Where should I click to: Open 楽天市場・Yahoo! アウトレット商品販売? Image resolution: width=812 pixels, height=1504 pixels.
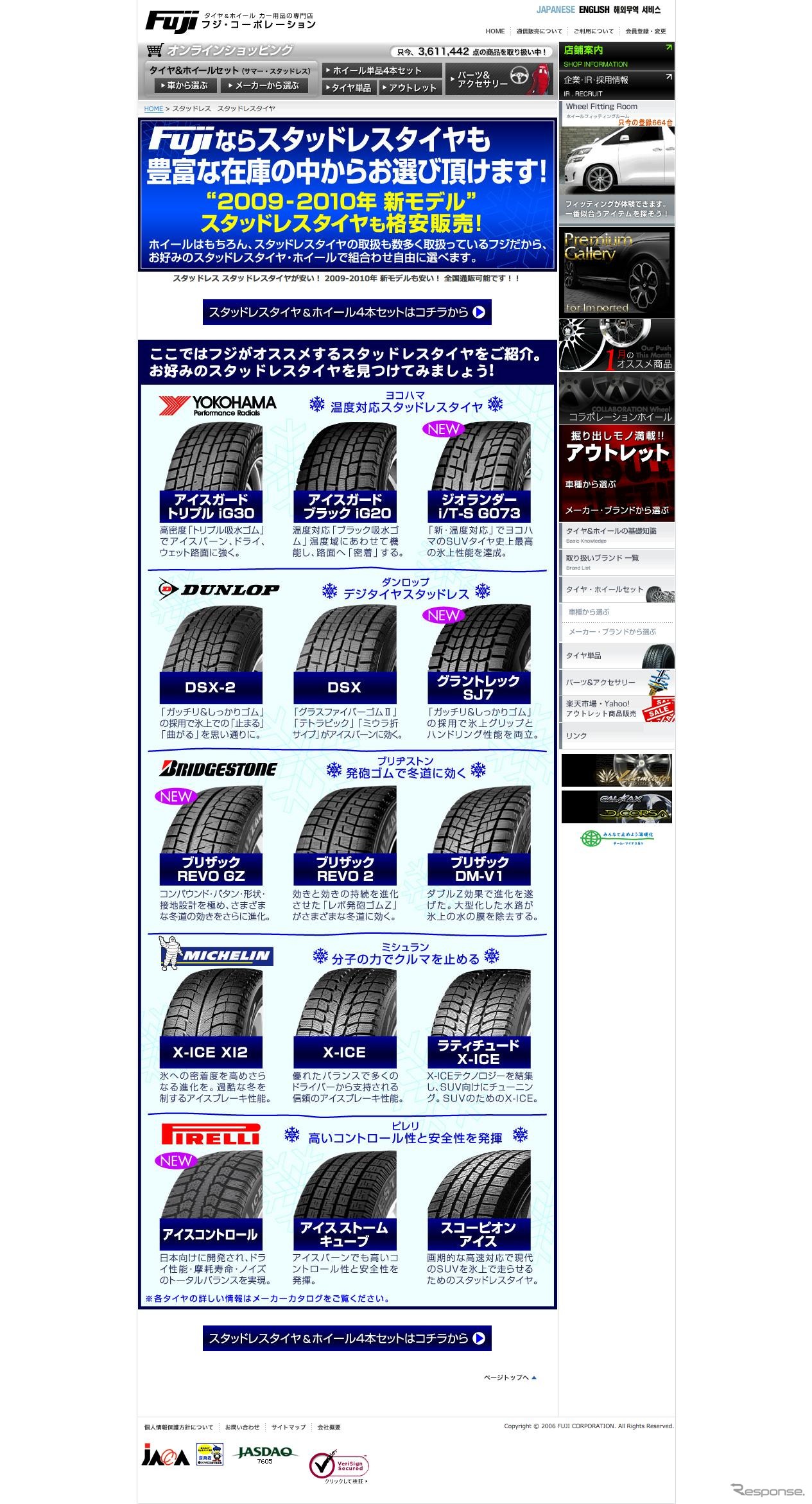pyautogui.click(x=616, y=708)
